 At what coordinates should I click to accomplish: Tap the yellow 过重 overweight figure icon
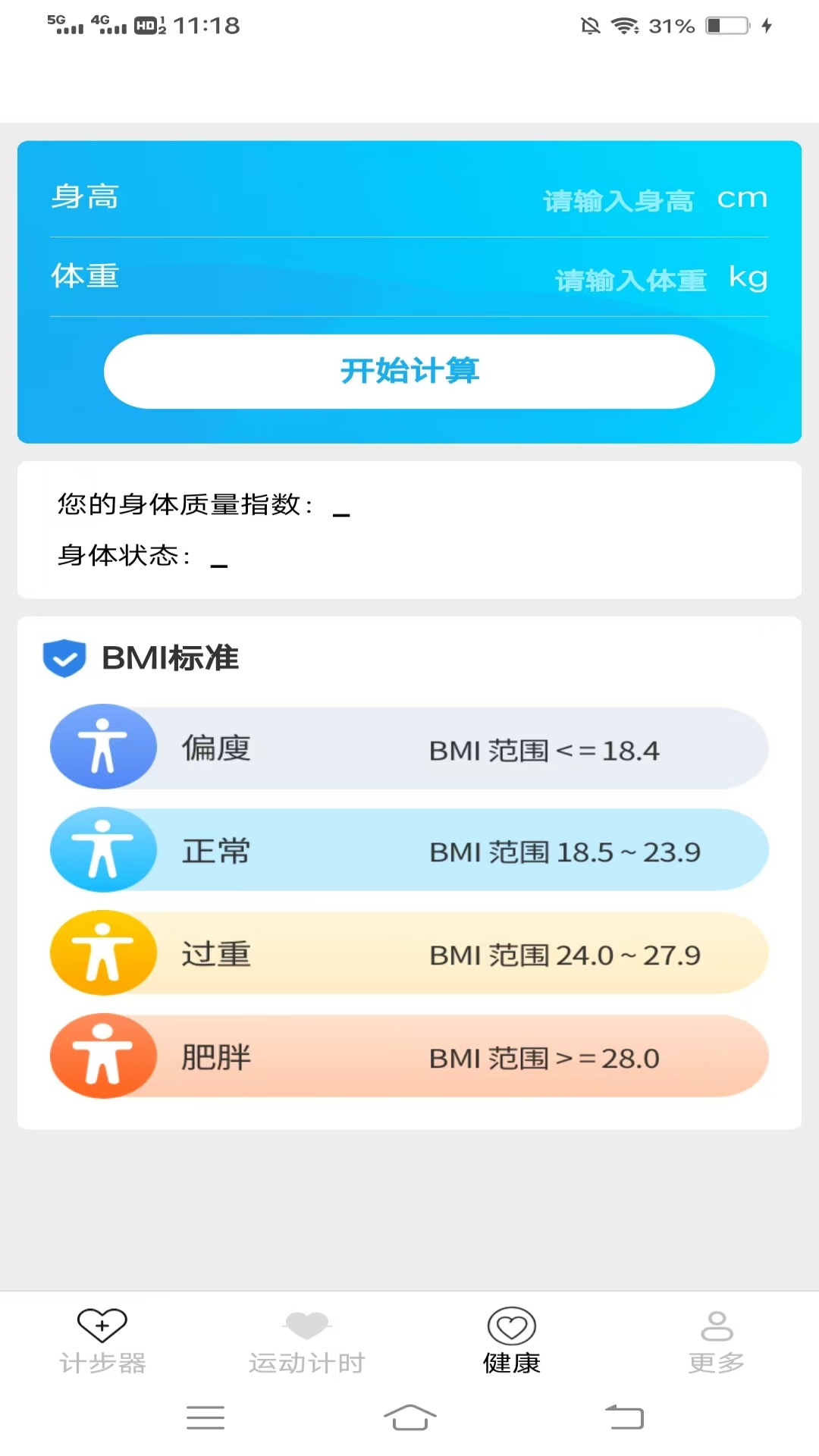[103, 952]
